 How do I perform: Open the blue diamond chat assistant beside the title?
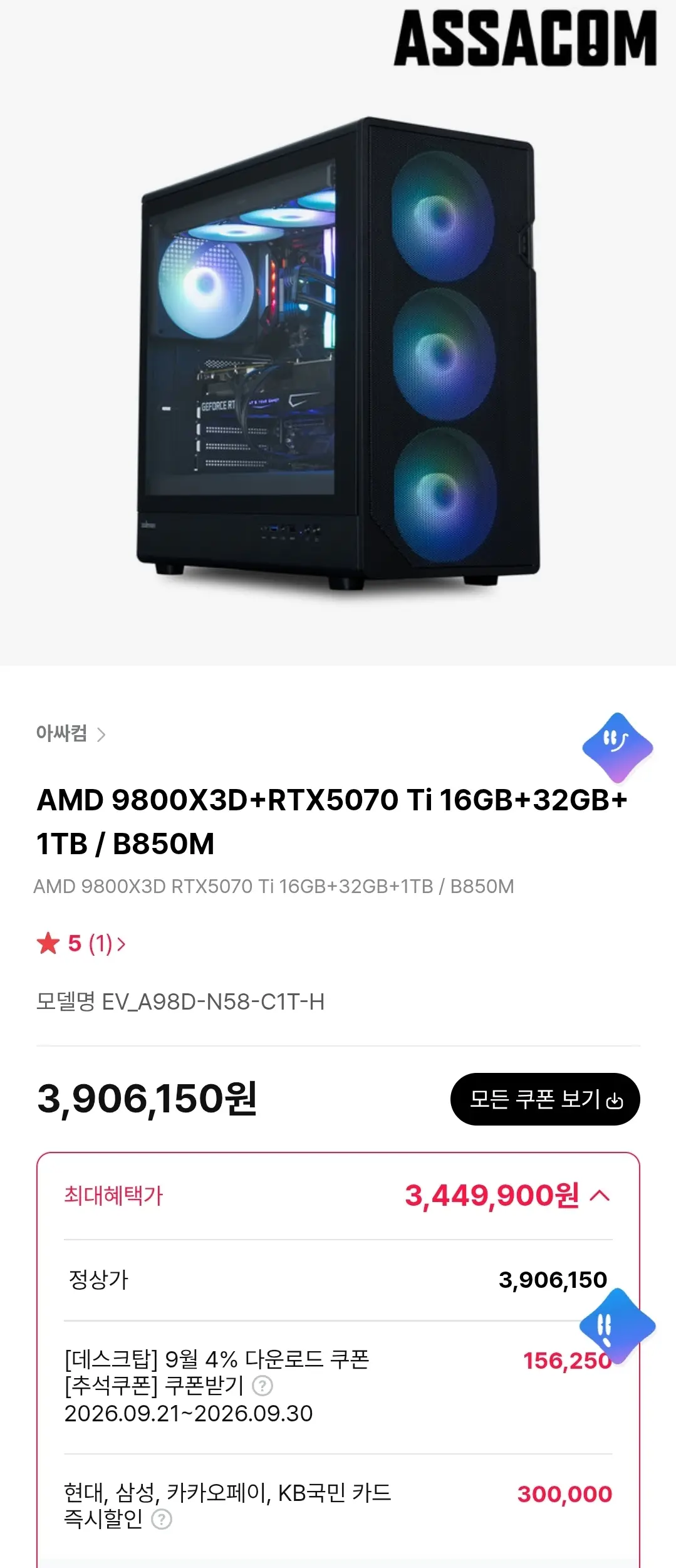click(618, 747)
